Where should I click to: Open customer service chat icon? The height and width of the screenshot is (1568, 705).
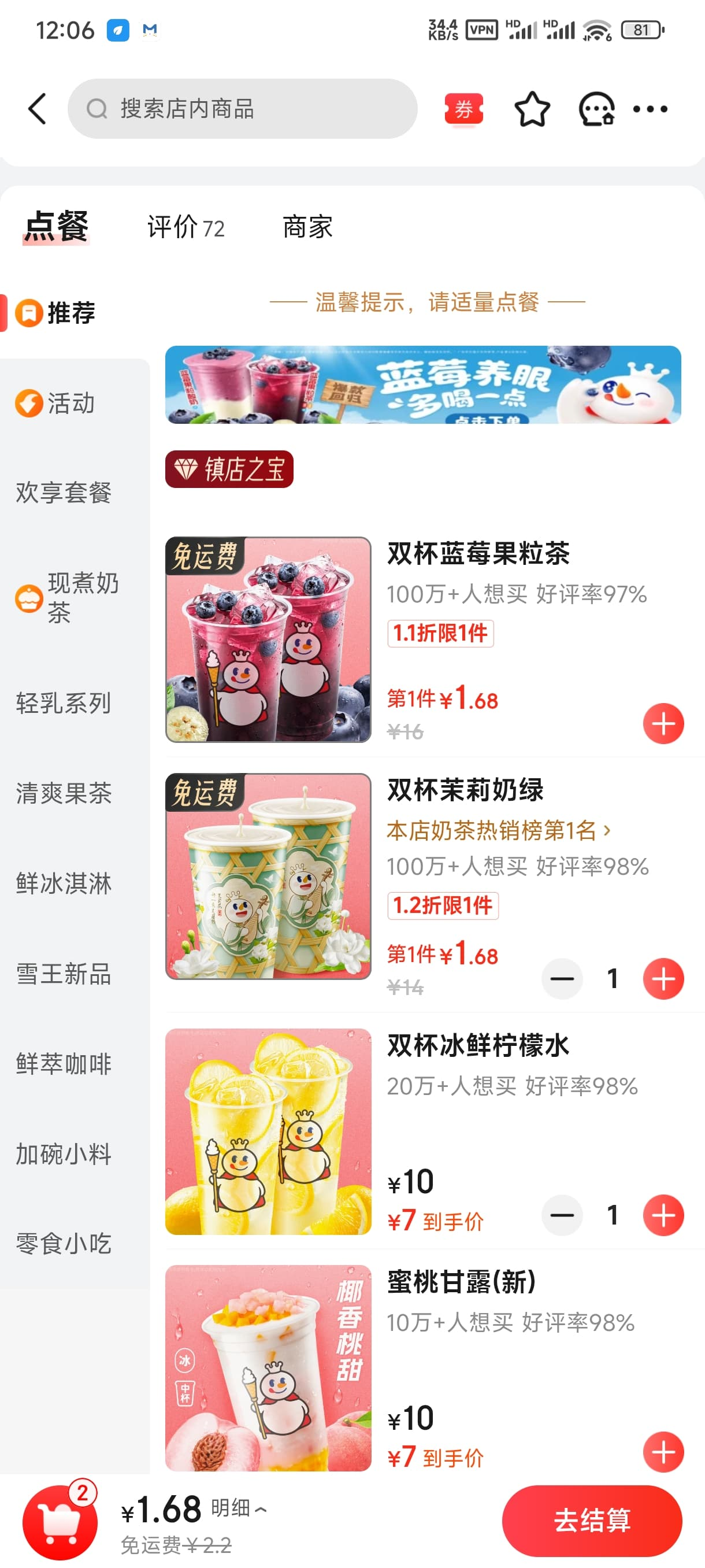click(x=596, y=109)
